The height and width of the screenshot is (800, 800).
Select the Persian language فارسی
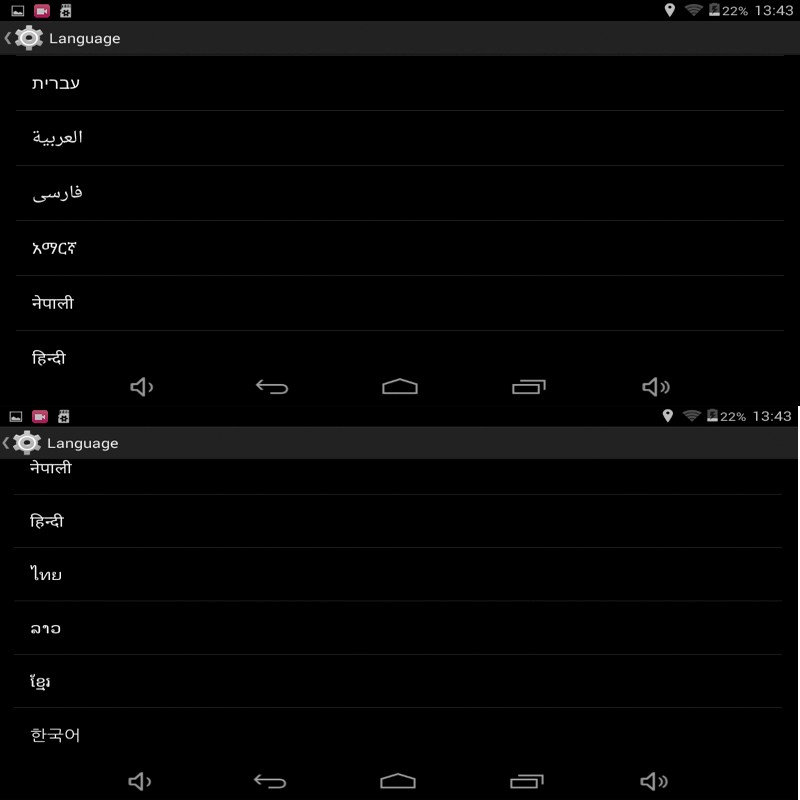click(57, 193)
